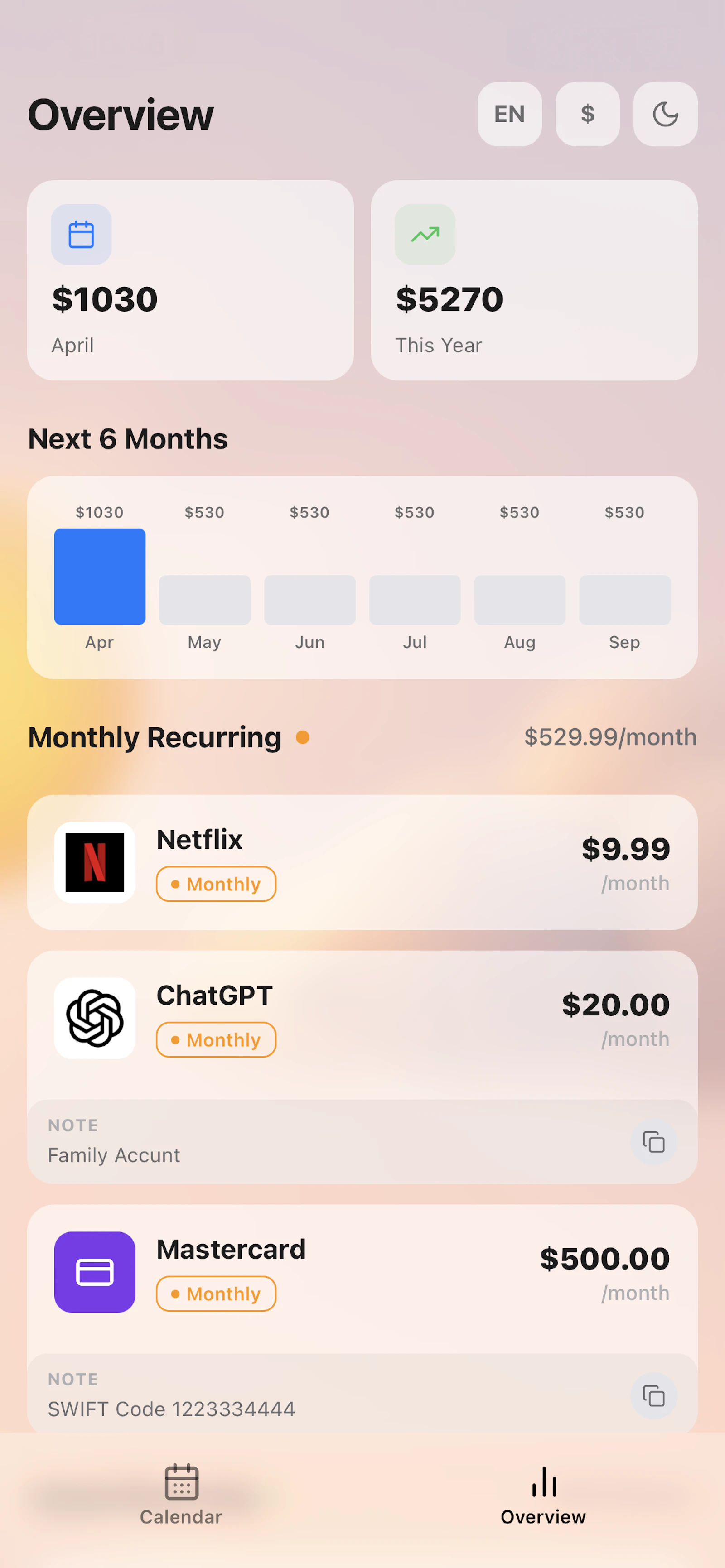This screenshot has height=1568, width=725.
Task: Open the This Year $5270 card
Action: (534, 280)
